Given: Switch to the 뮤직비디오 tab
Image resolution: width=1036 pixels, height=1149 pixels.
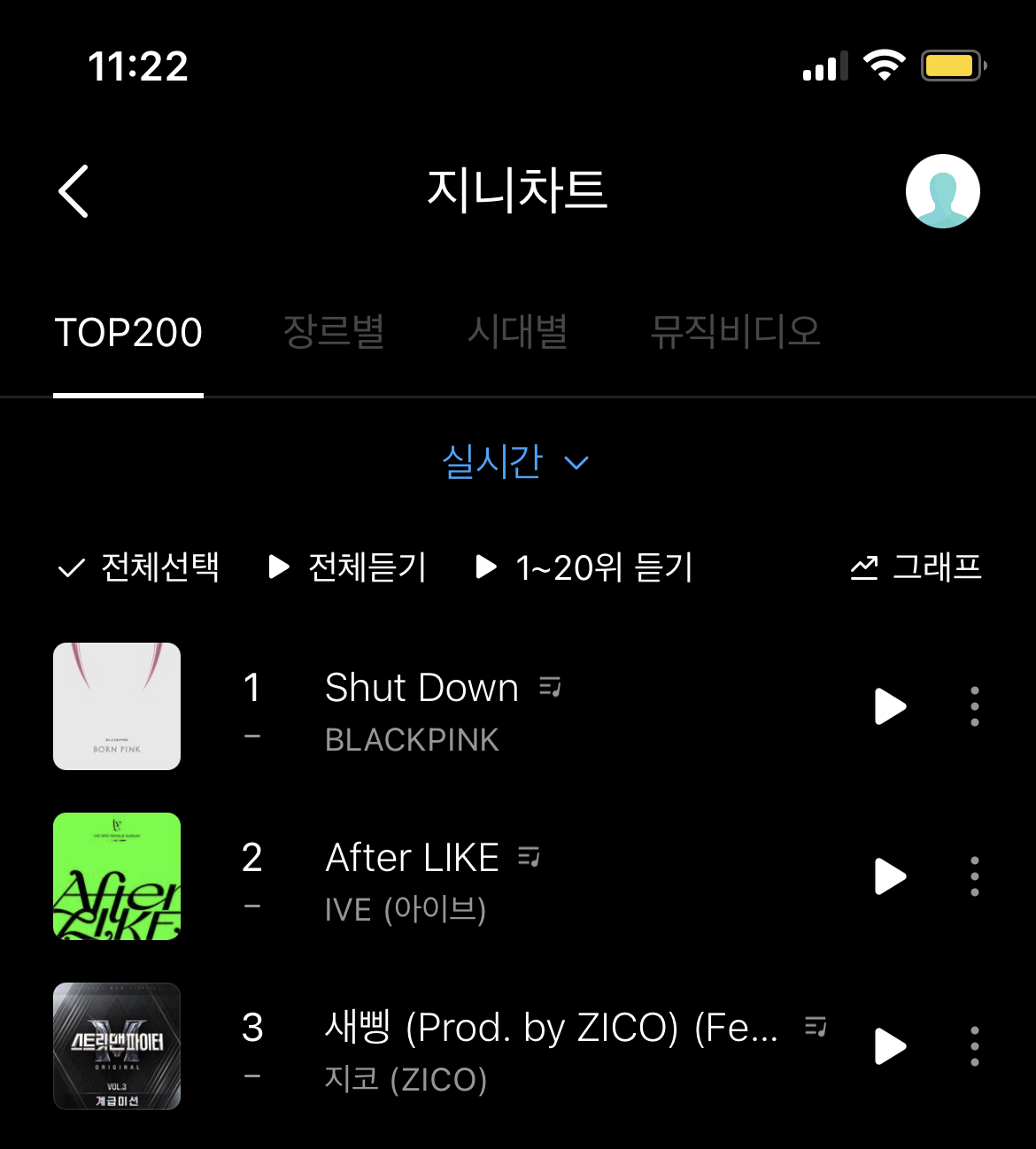Looking at the screenshot, I should pyautogui.click(x=738, y=329).
